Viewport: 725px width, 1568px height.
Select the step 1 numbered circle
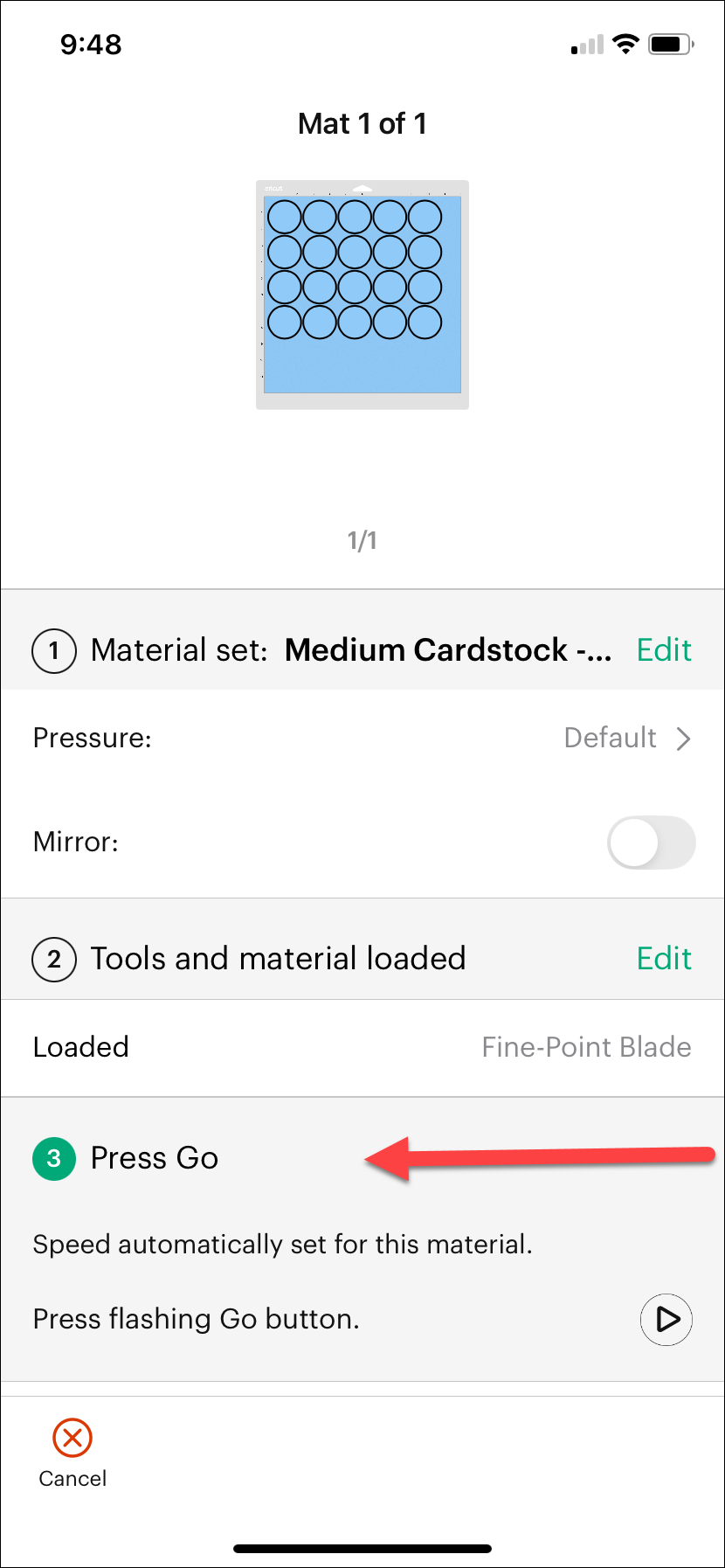[x=53, y=651]
